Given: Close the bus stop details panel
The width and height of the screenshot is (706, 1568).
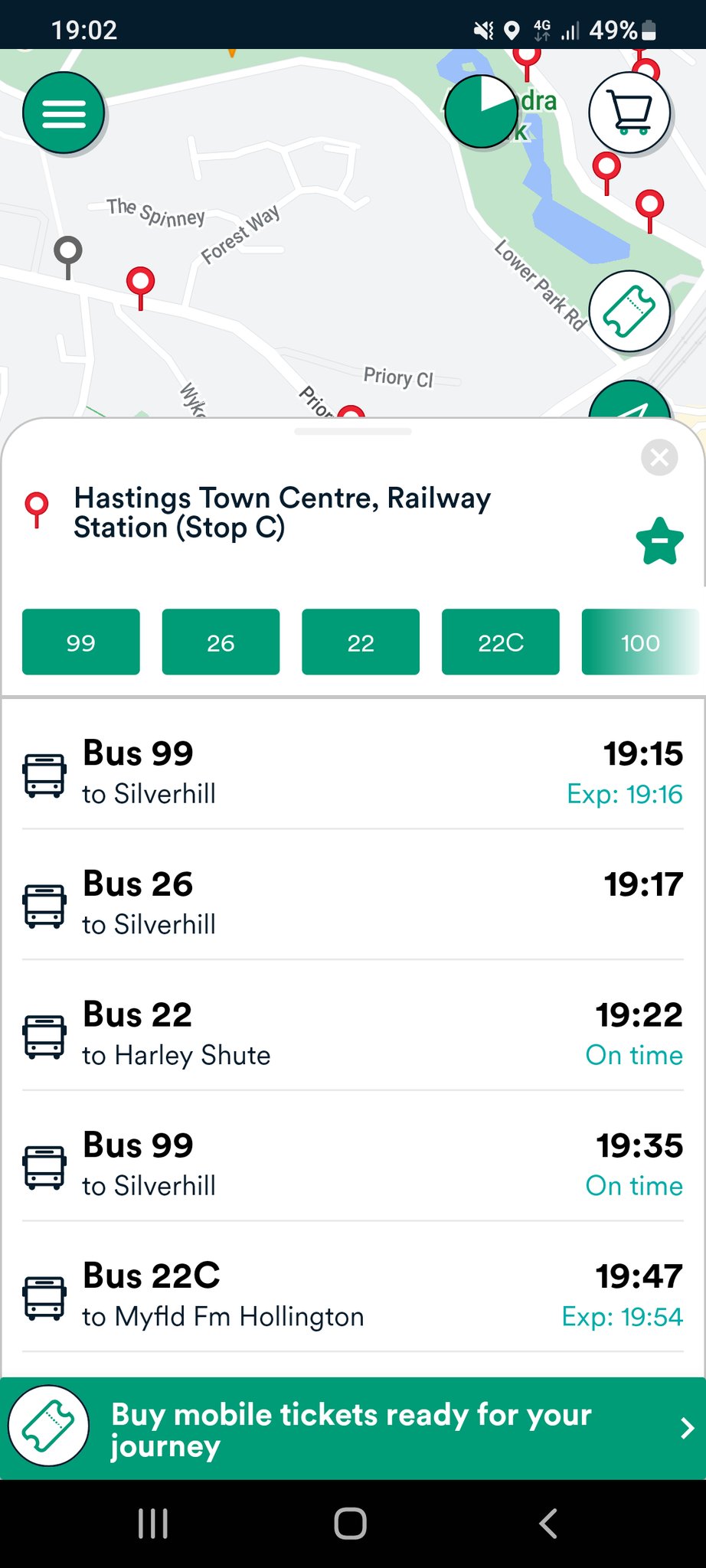Looking at the screenshot, I should pos(659,458).
